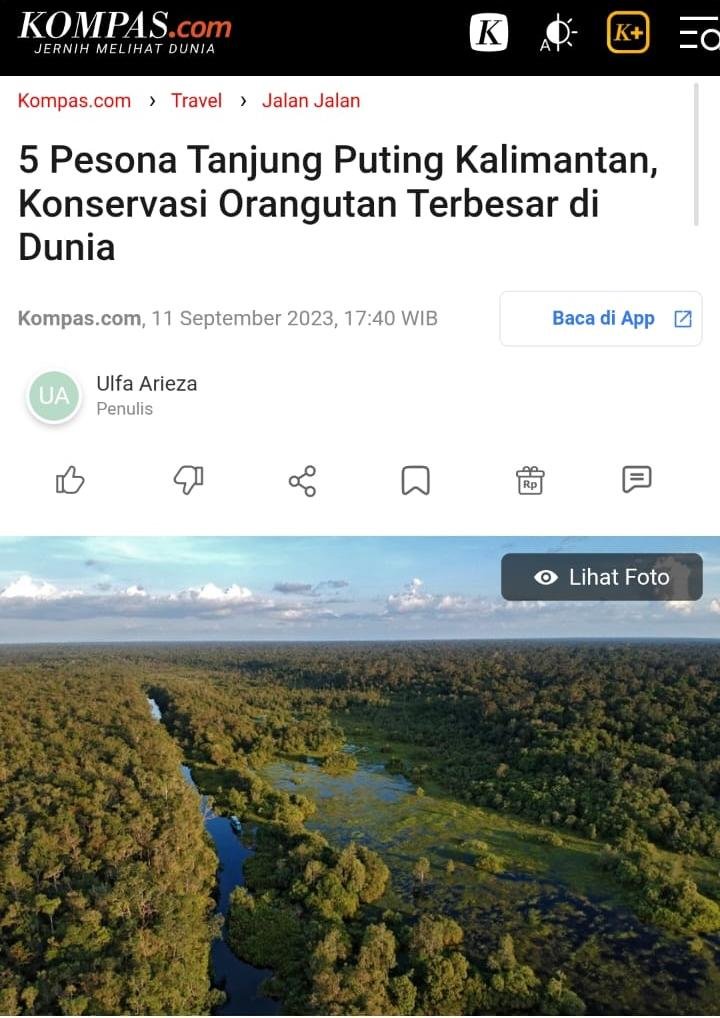Open the K+ premium icon

click(x=628, y=33)
